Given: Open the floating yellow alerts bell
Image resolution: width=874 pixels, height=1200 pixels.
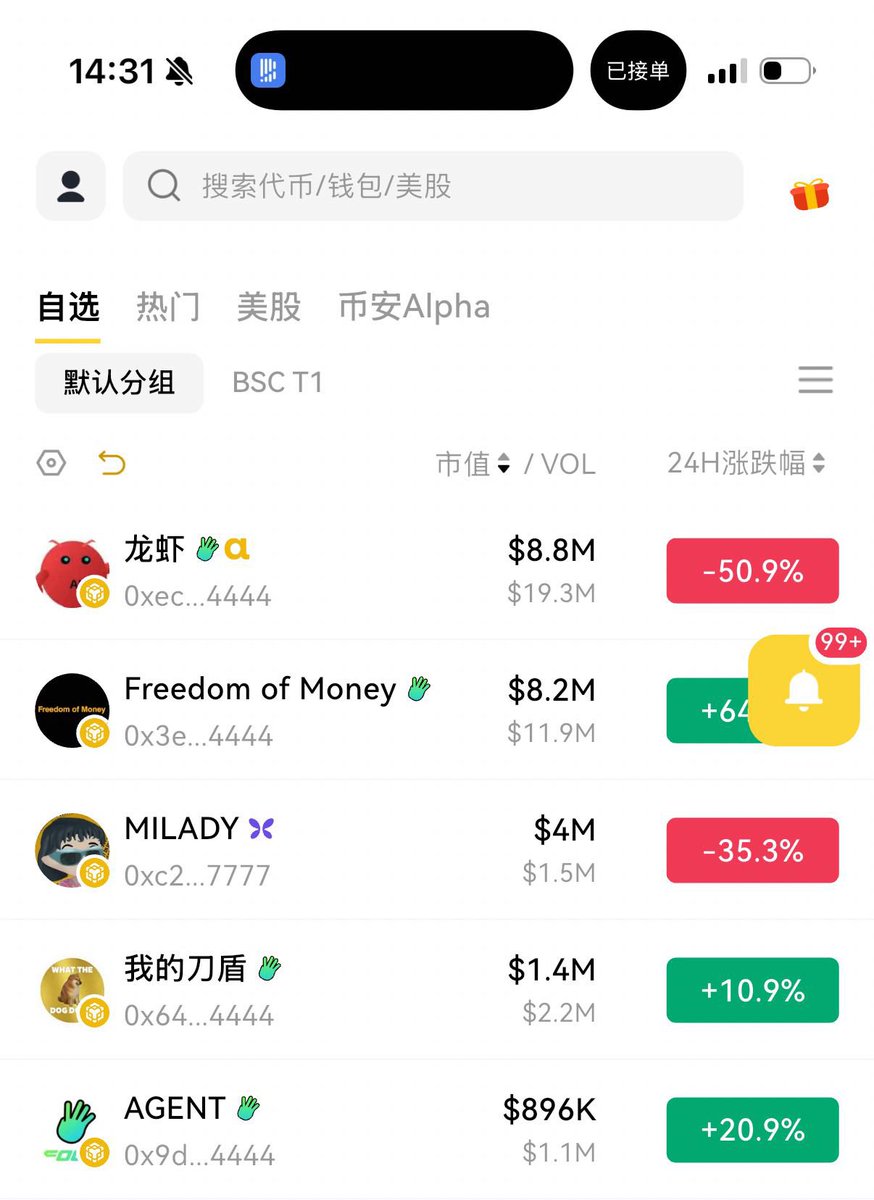Looking at the screenshot, I should coord(803,691).
